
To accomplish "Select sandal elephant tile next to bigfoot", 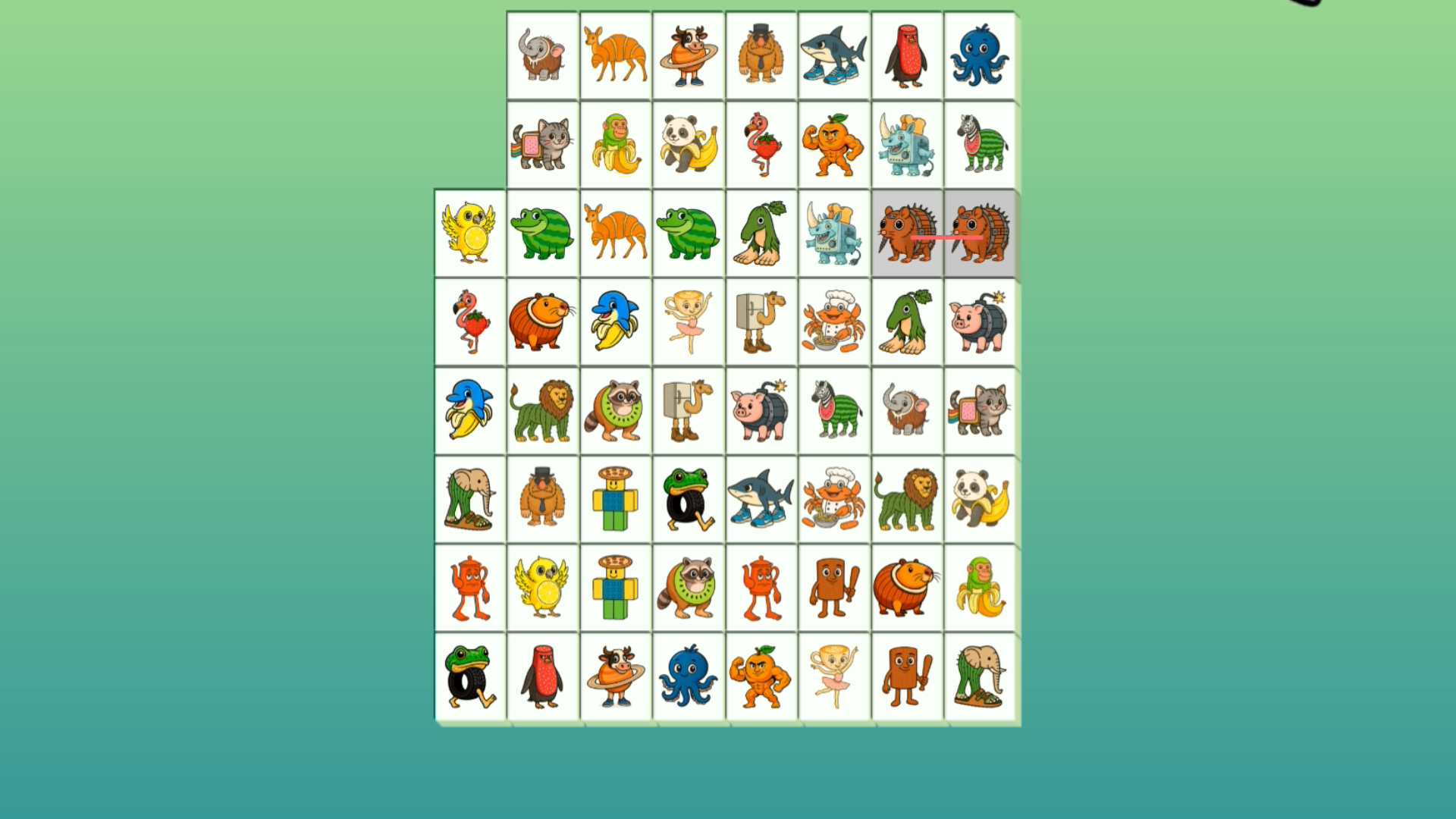I will (469, 499).
